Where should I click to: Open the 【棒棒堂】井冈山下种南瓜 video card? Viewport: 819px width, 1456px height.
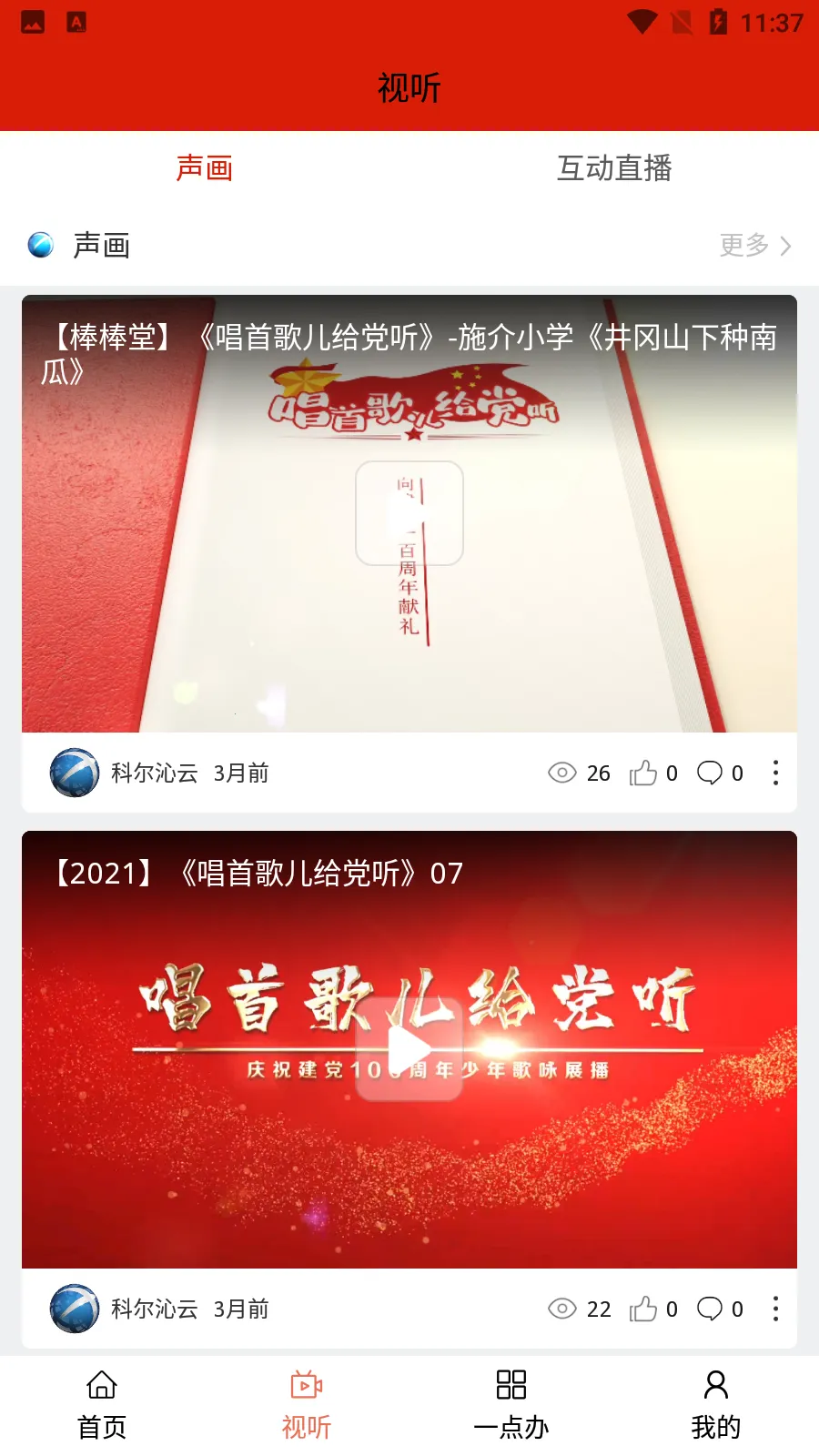(409, 513)
